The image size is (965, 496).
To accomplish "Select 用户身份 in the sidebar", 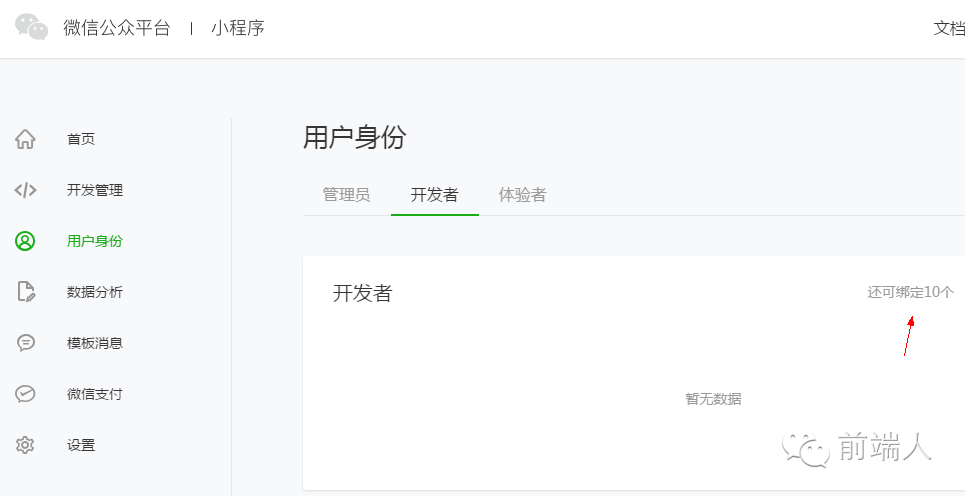I will click(x=94, y=241).
